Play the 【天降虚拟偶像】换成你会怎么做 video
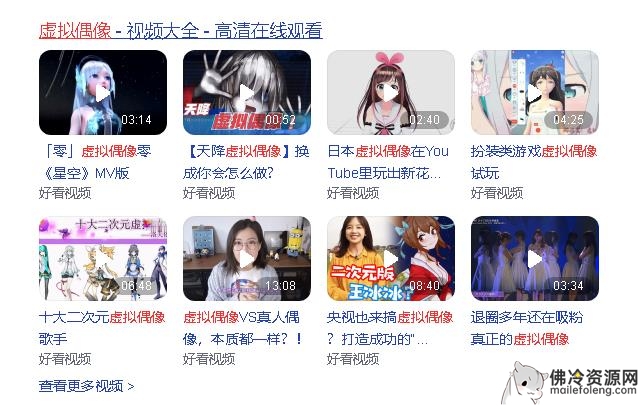The image size is (644, 406). (246, 93)
